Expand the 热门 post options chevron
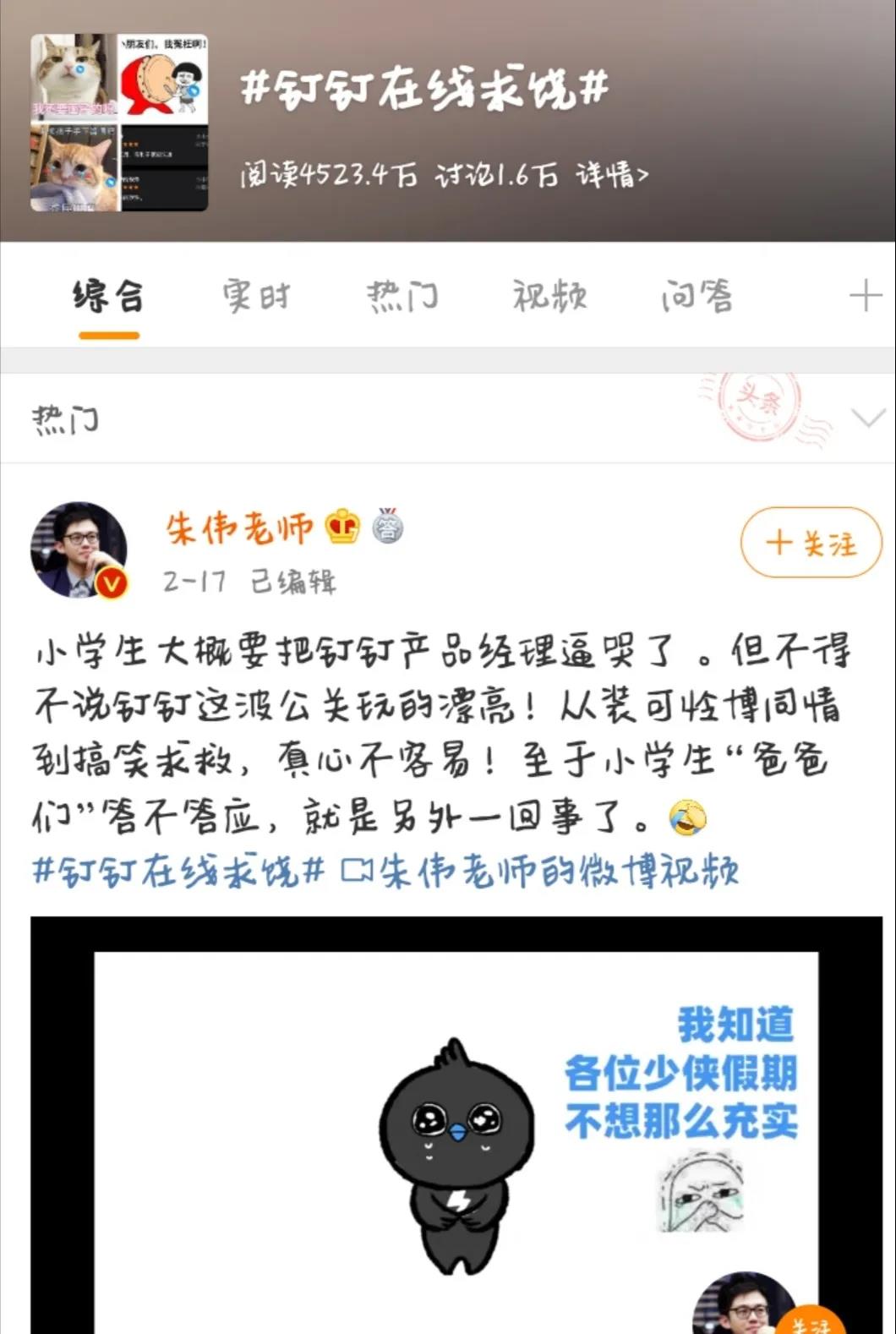 (868, 418)
